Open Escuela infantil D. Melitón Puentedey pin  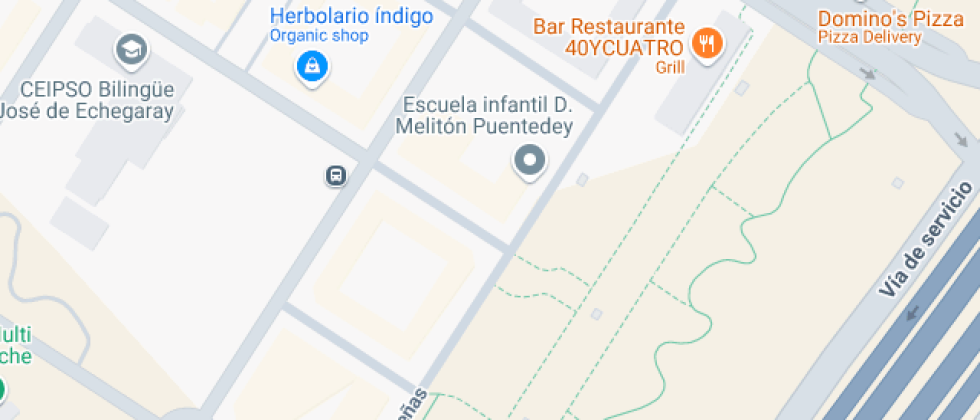point(529,160)
